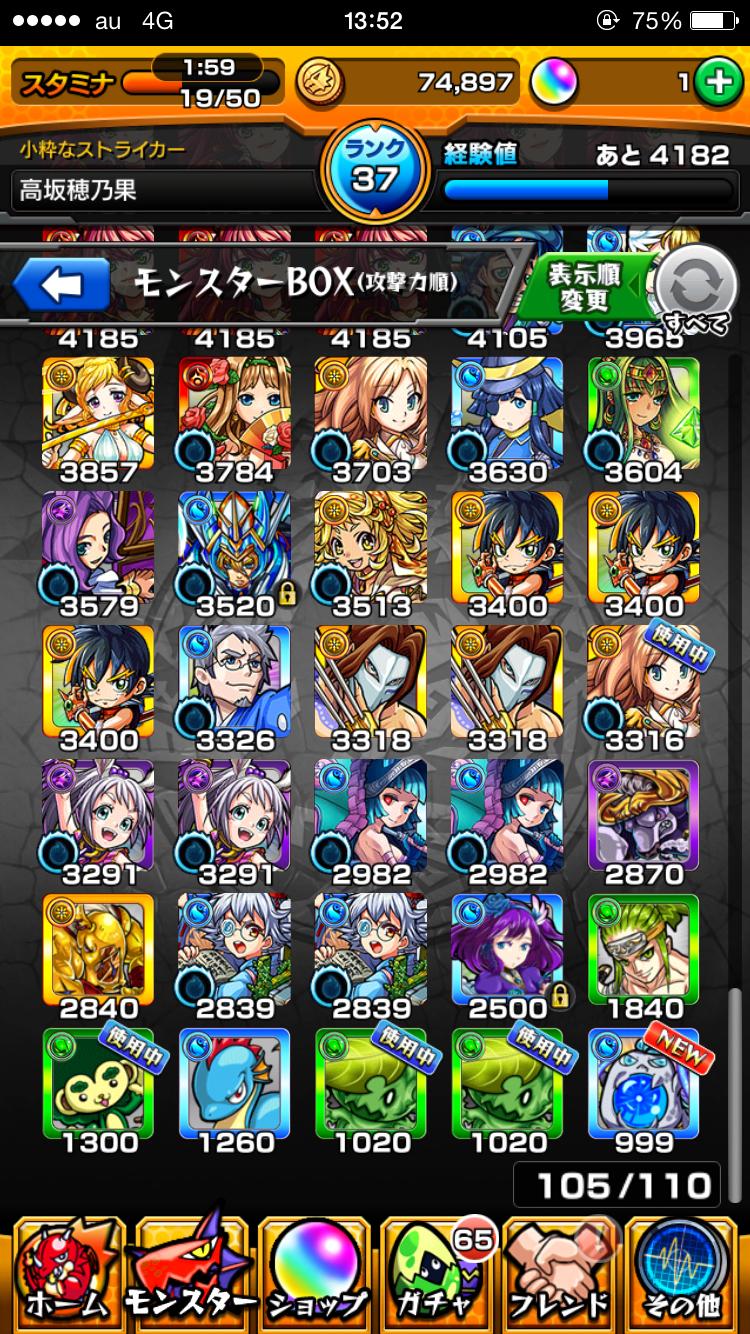Select the gray-haired man with attack 3326
This screenshot has height=1334, width=750.
tap(235, 688)
